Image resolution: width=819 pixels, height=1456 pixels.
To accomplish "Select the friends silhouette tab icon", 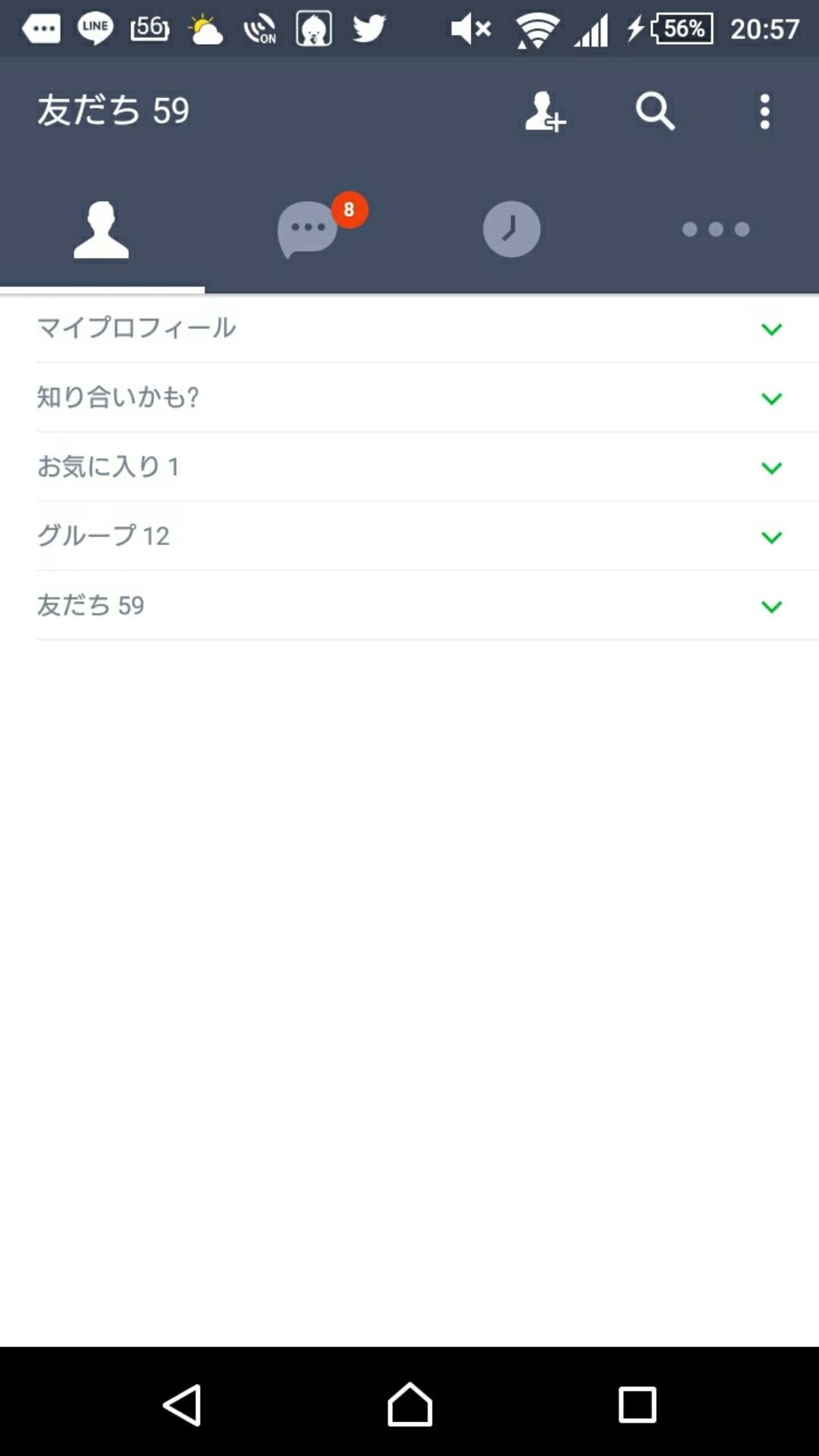I will pyautogui.click(x=102, y=229).
